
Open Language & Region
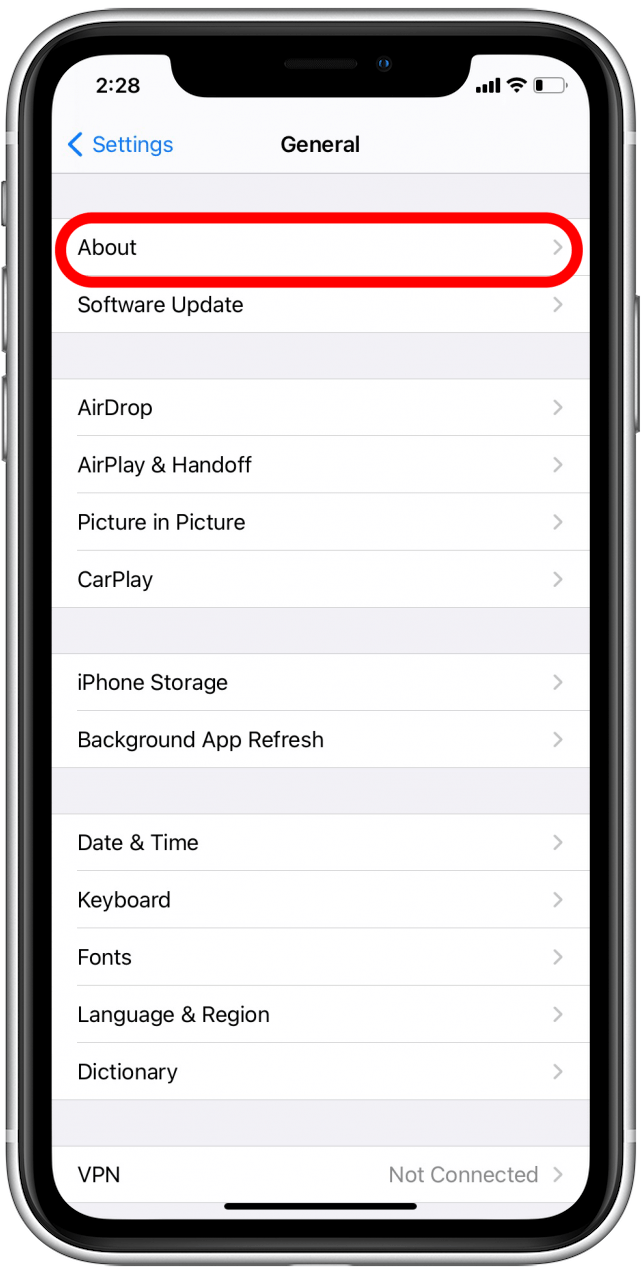pyautogui.click(x=320, y=1014)
